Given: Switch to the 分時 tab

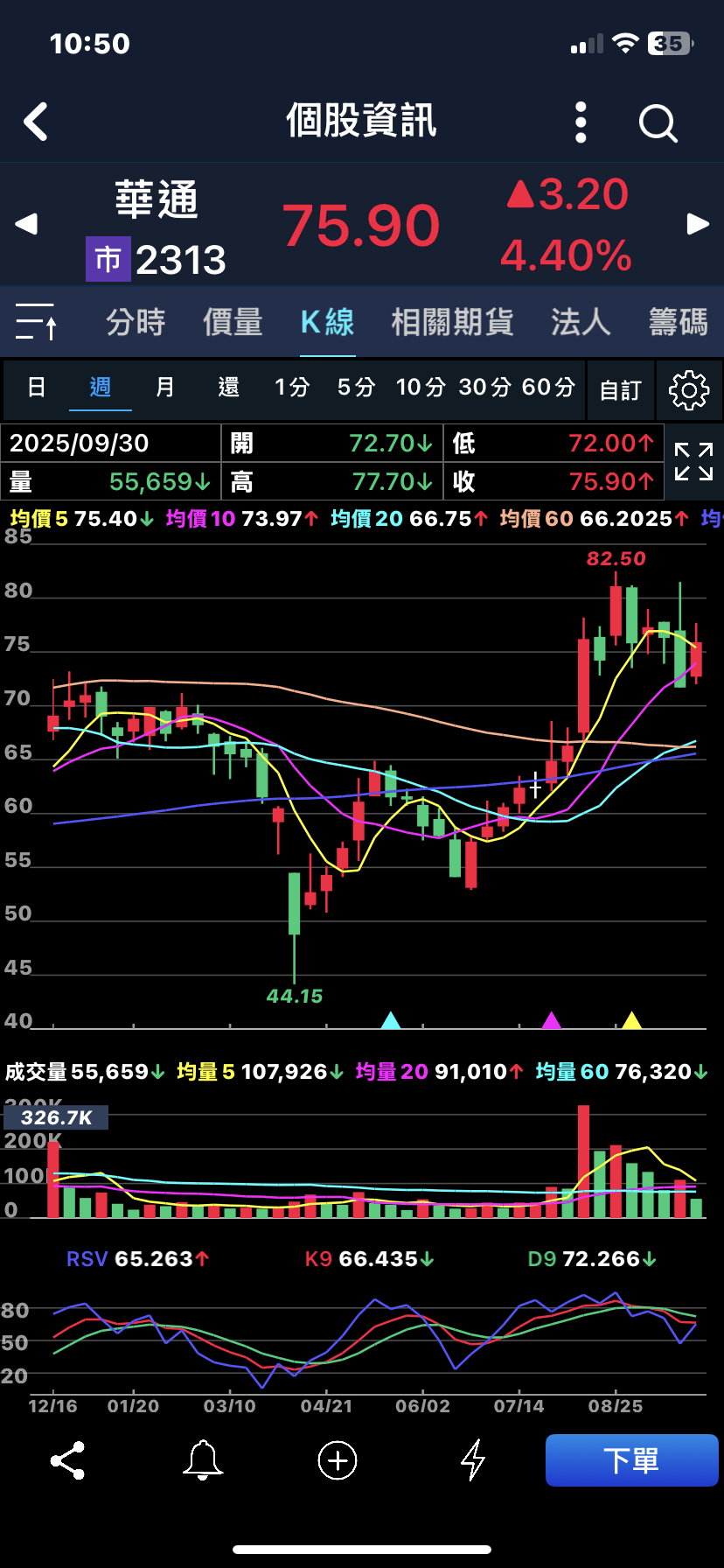Looking at the screenshot, I should tap(136, 323).
